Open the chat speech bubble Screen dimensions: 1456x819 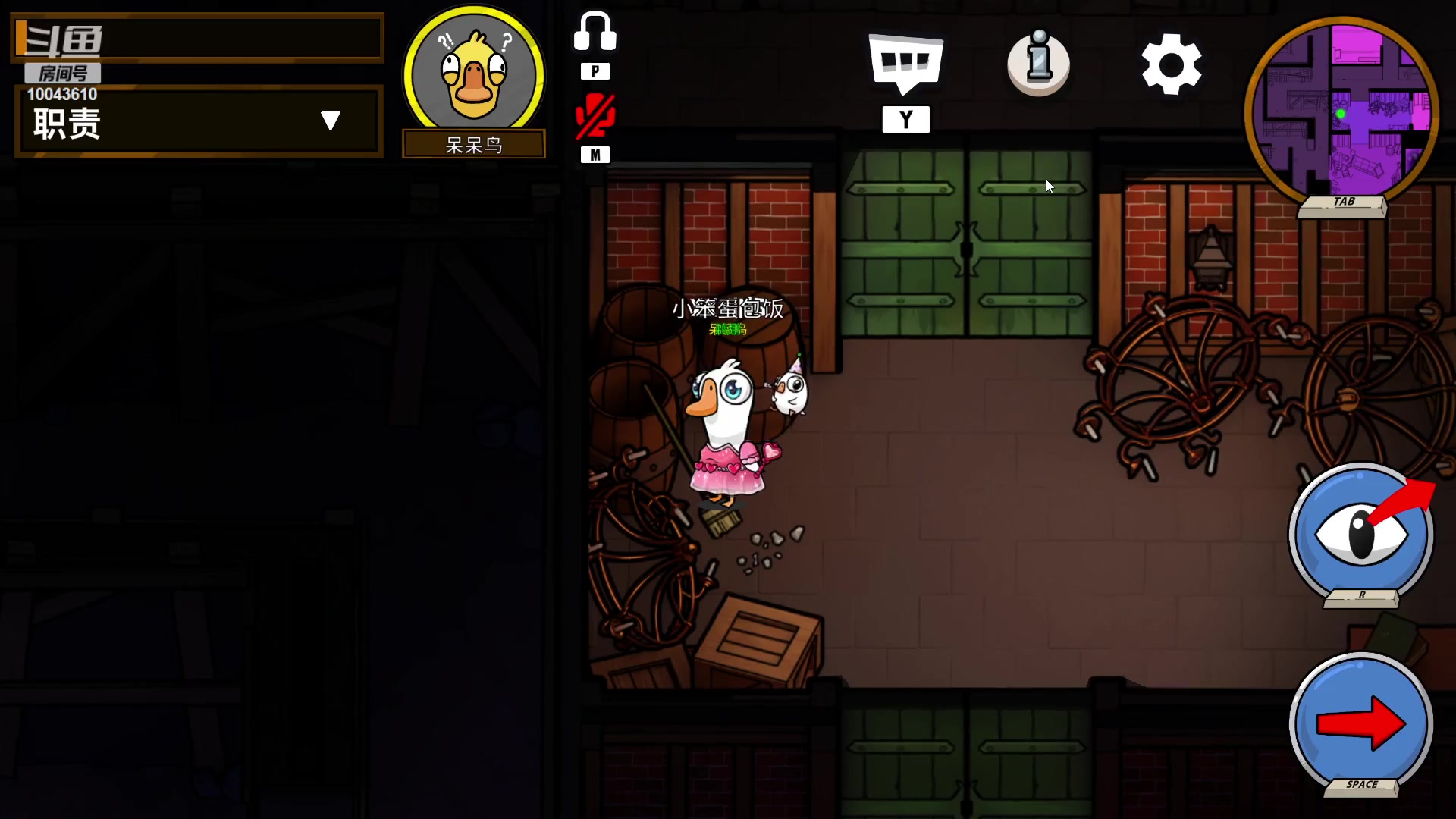click(905, 63)
